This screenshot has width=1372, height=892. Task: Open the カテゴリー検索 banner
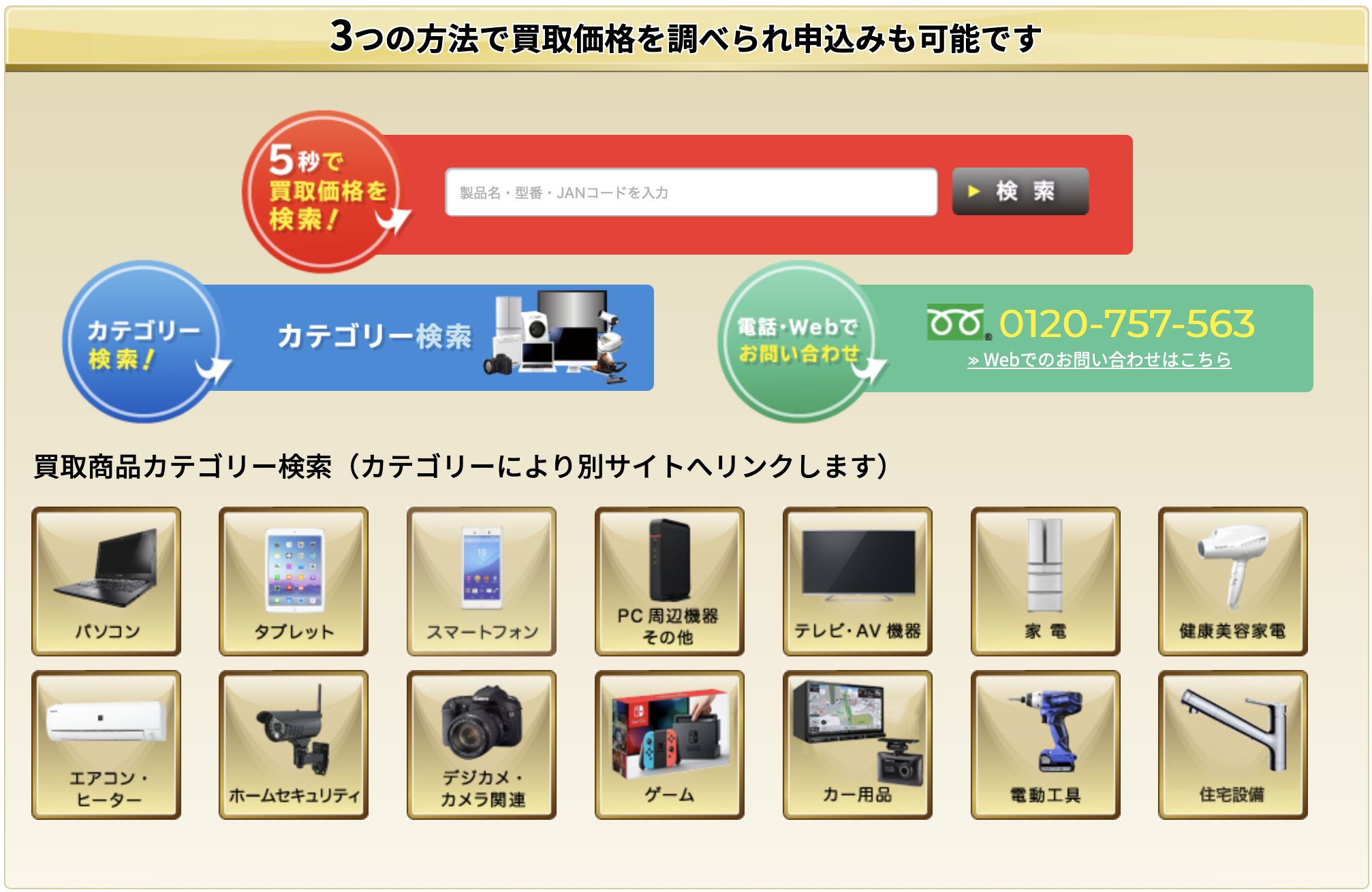point(429,338)
